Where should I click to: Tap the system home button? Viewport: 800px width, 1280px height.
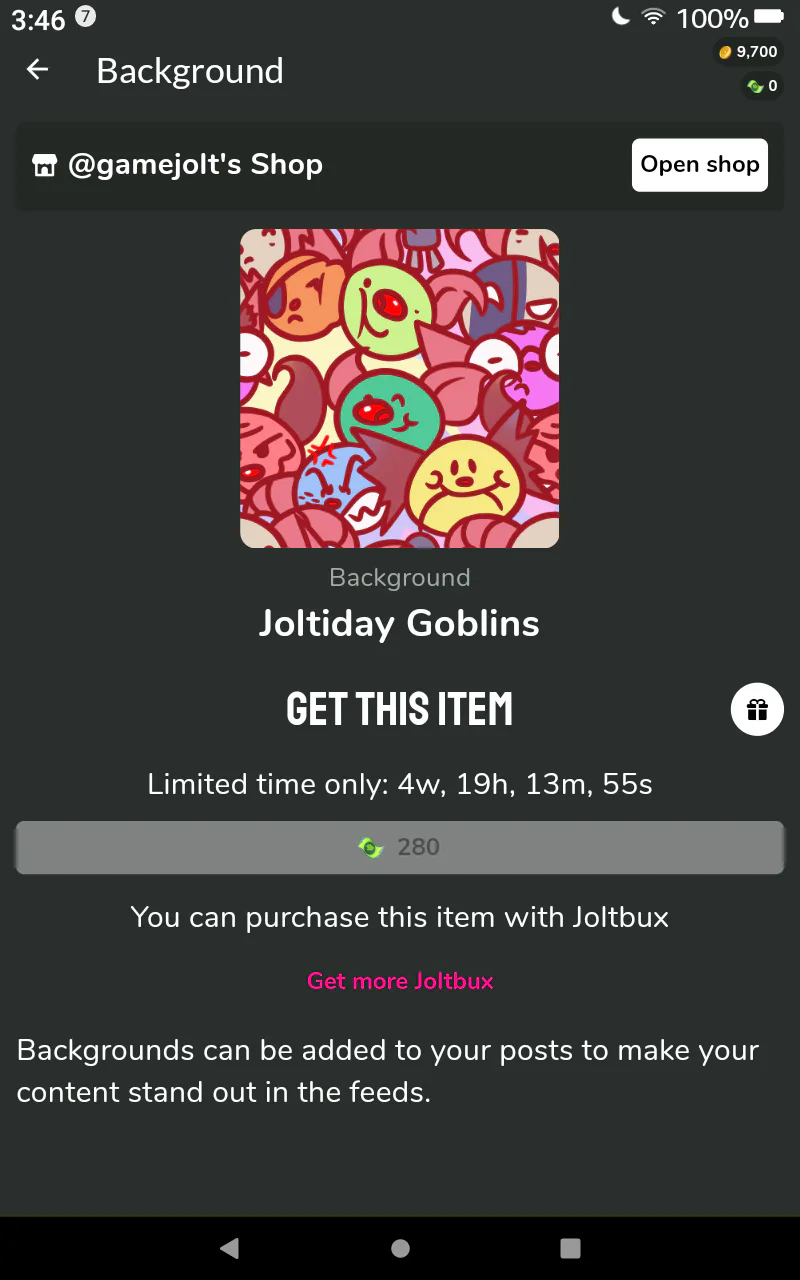(x=400, y=1248)
